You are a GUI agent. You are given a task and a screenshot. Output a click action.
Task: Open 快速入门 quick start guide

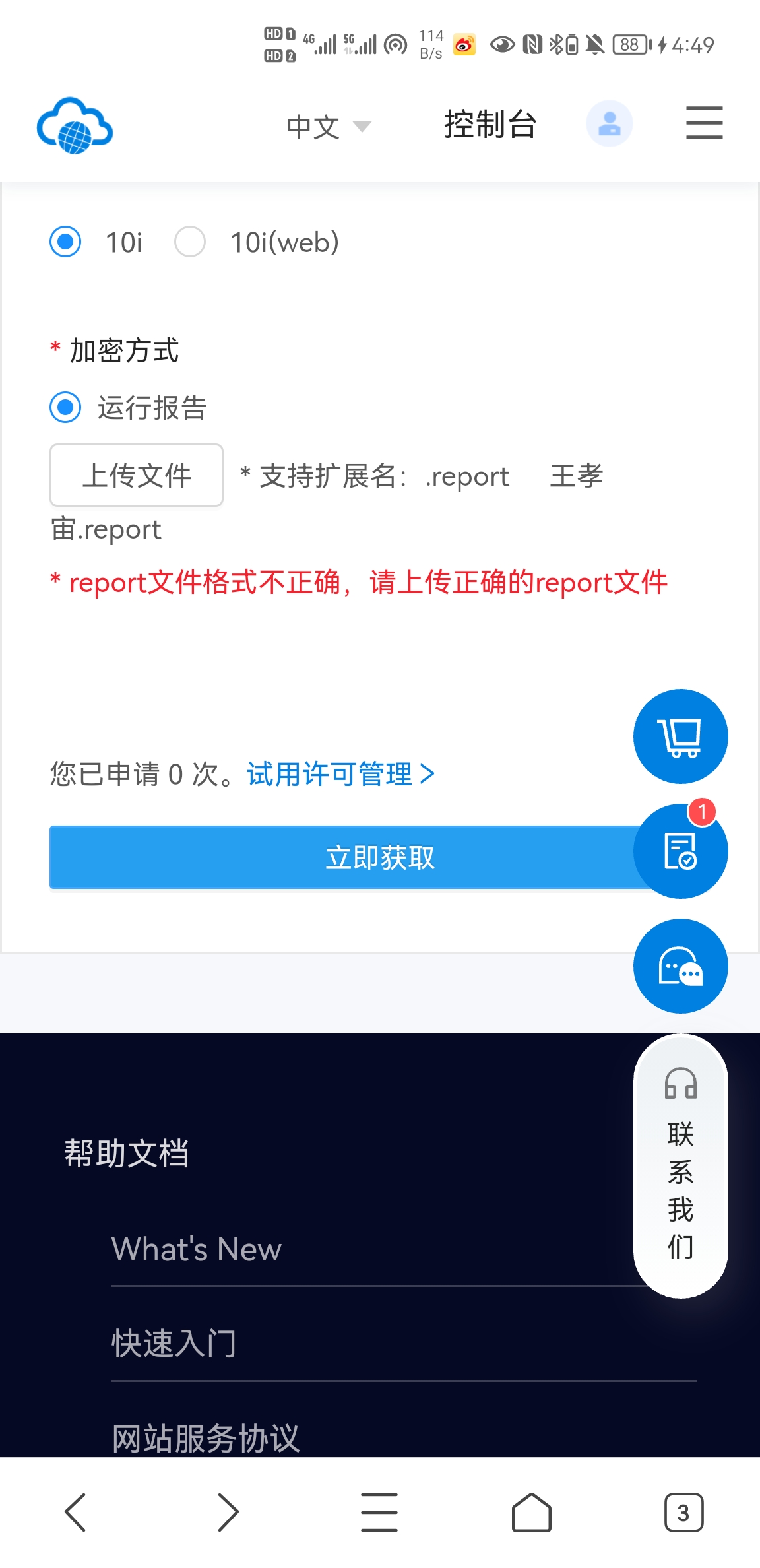[x=174, y=1344]
